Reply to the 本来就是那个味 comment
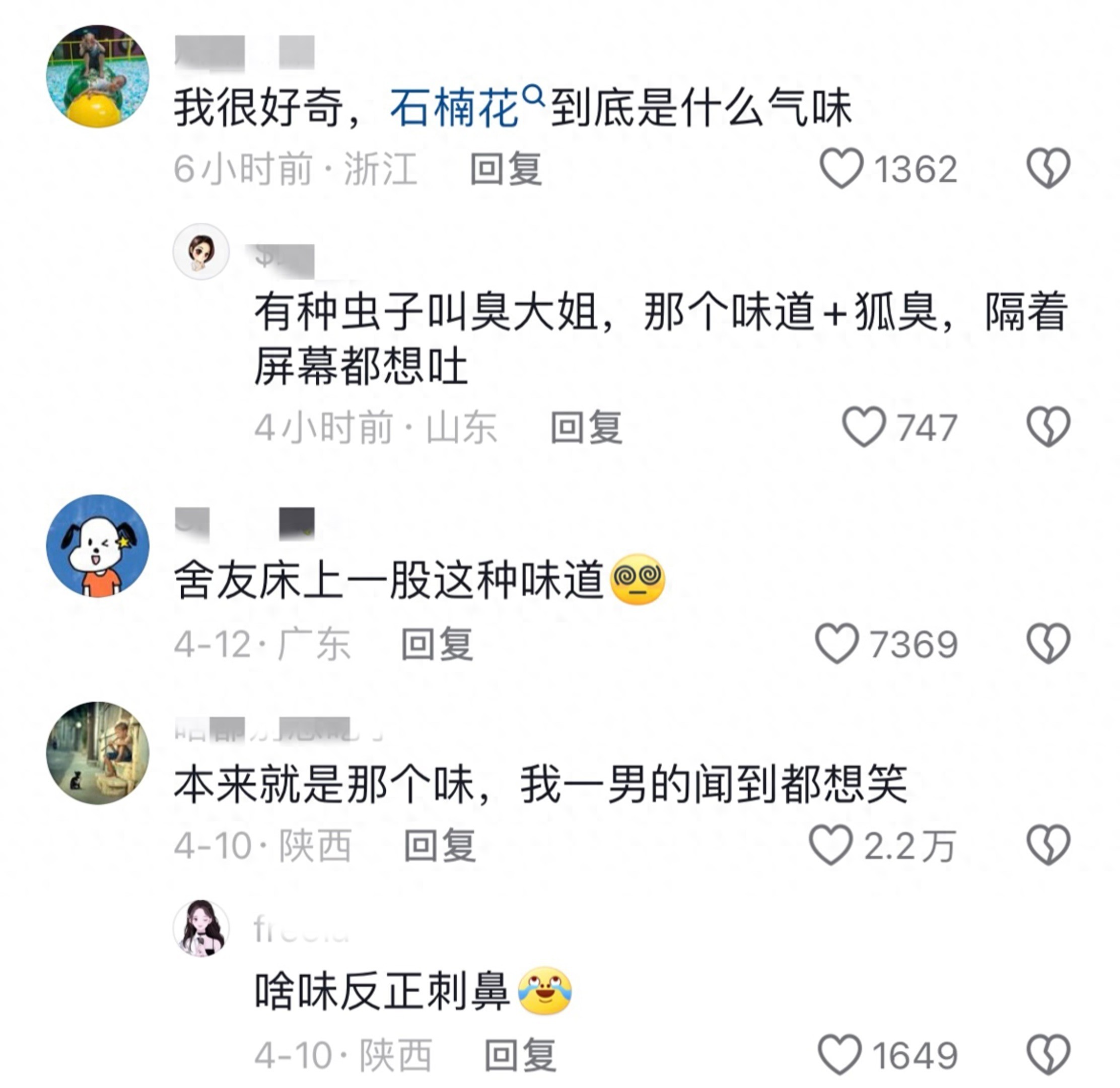The image size is (1120, 1088). [440, 846]
